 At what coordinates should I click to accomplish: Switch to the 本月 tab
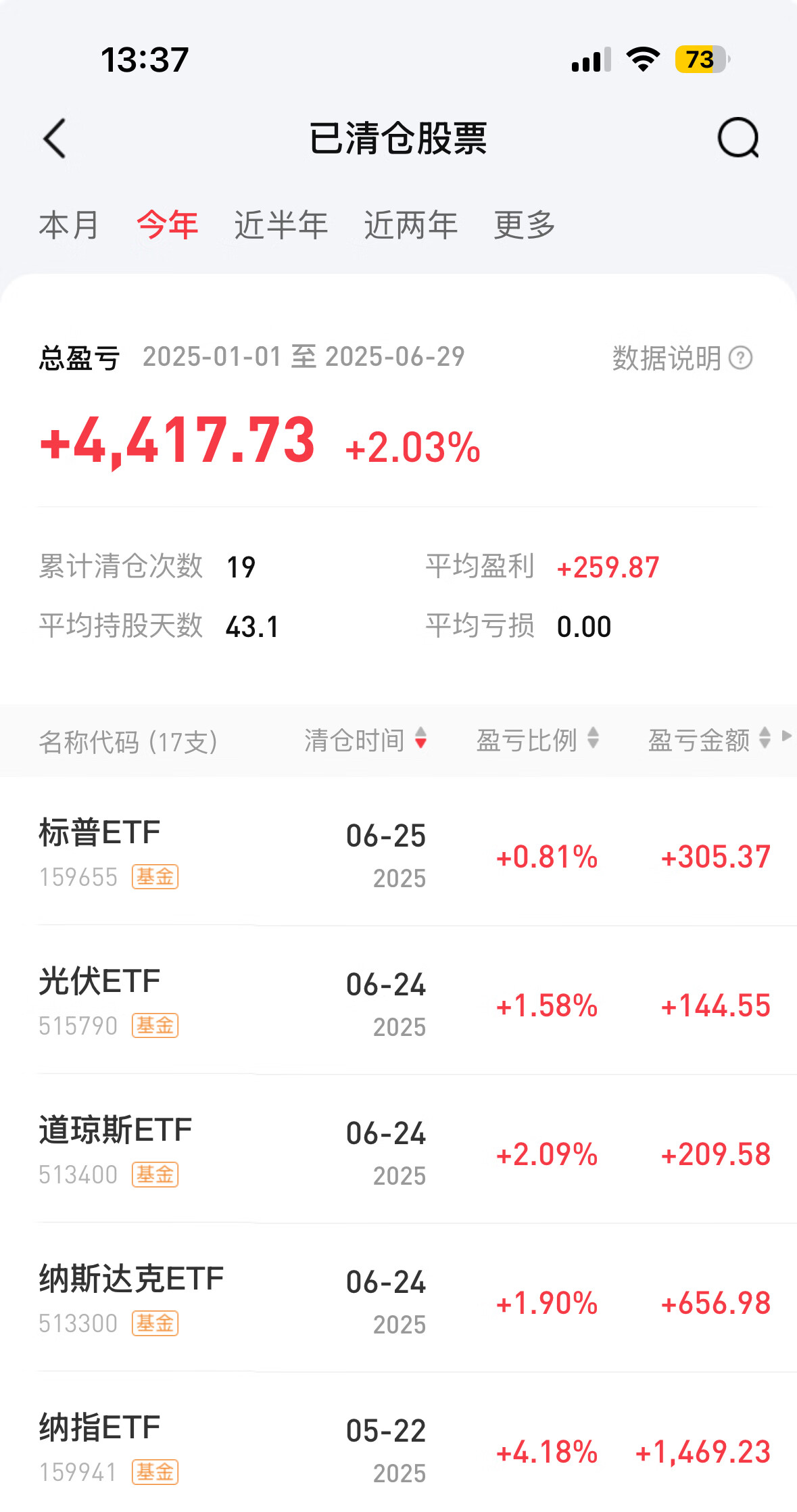coord(69,225)
